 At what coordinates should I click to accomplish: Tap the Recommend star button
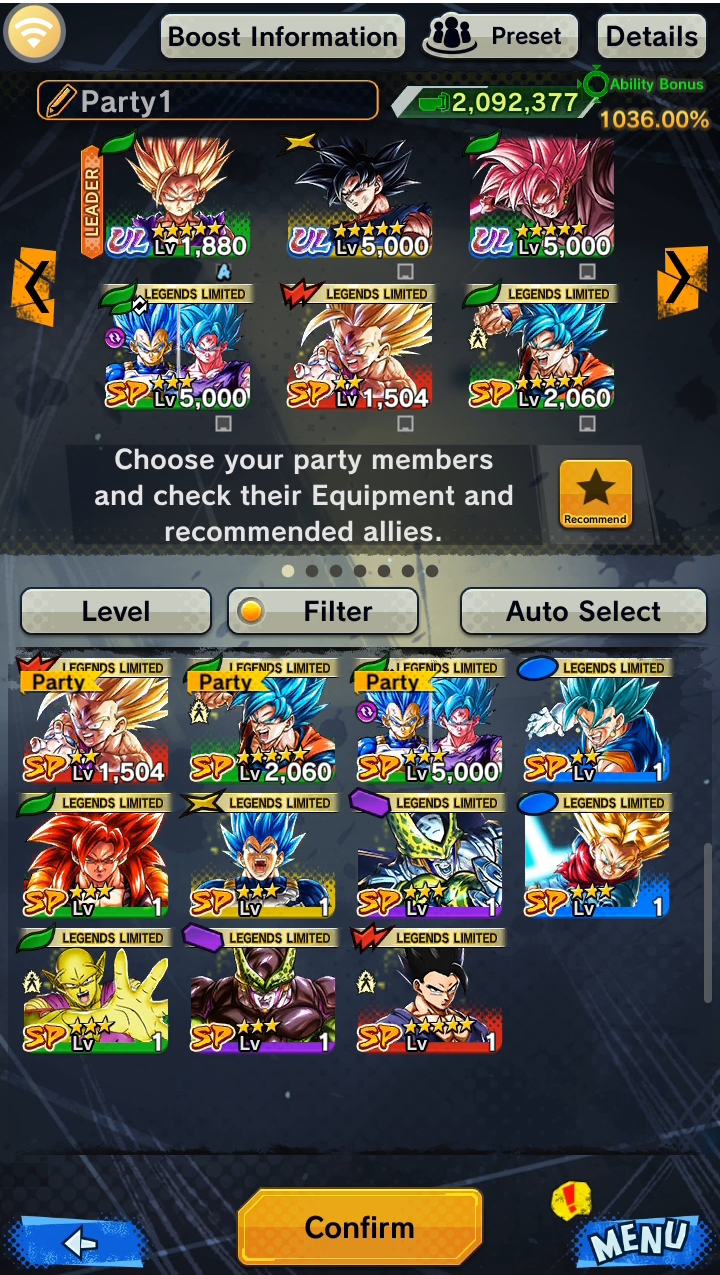click(x=596, y=494)
